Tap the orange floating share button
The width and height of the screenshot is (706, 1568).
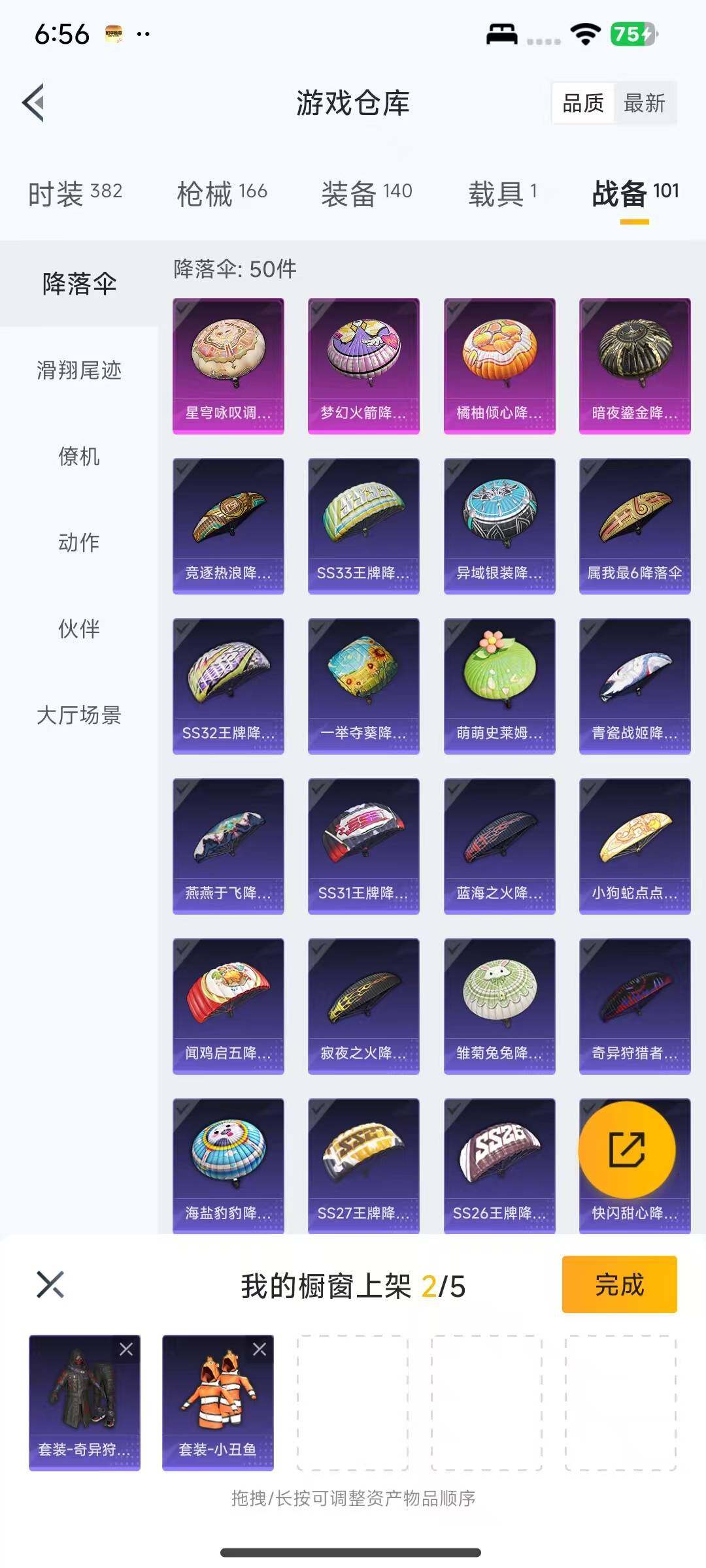(x=627, y=1149)
